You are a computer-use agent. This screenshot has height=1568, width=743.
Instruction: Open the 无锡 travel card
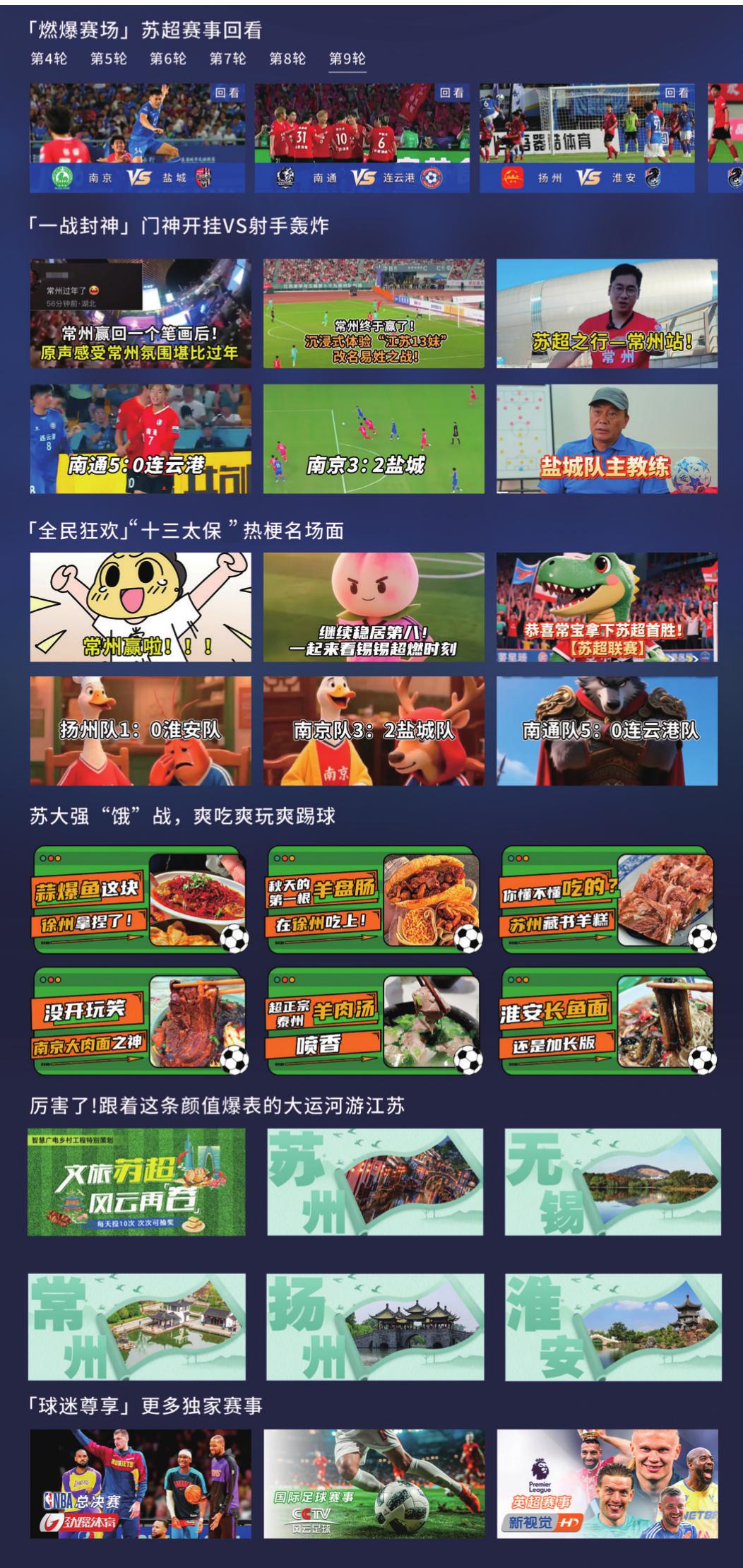(x=613, y=1181)
